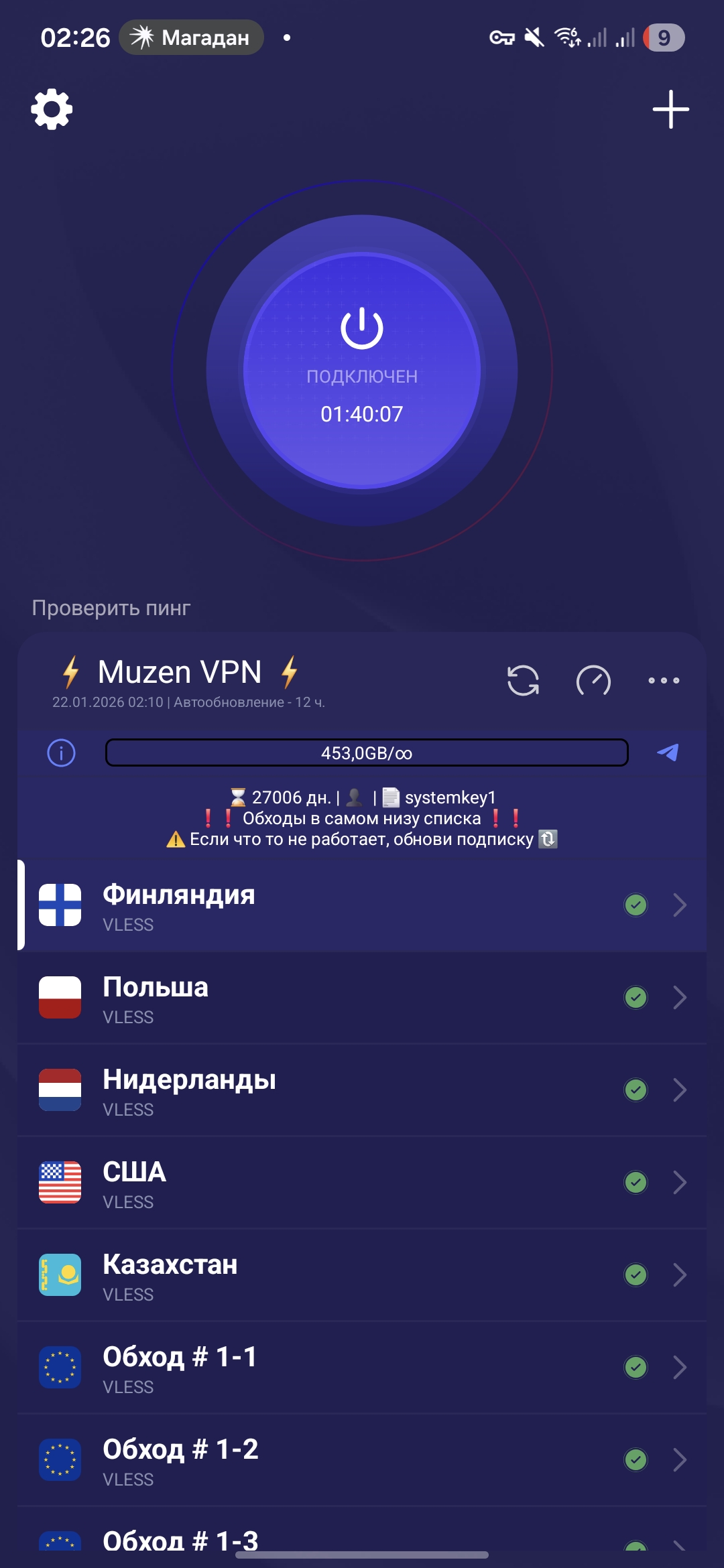724x1568 pixels.
Task: Show subscription info with the circled i icon
Action: point(61,753)
